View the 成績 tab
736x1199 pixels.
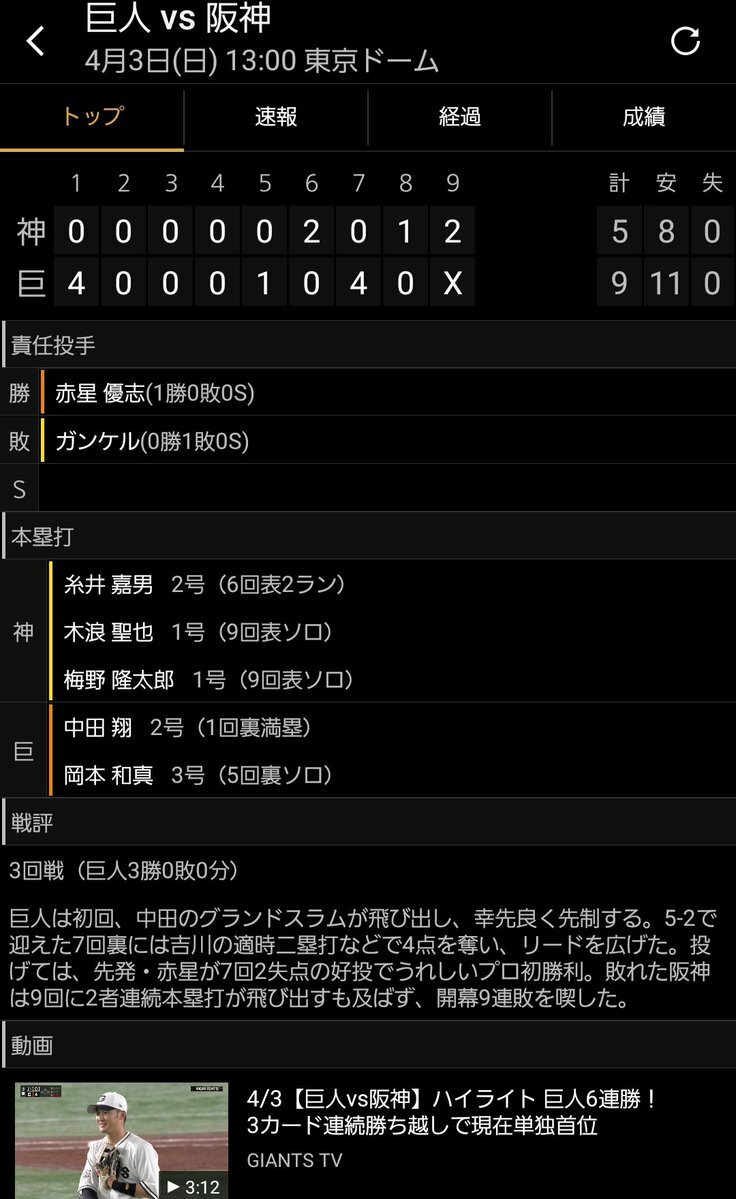[644, 117]
